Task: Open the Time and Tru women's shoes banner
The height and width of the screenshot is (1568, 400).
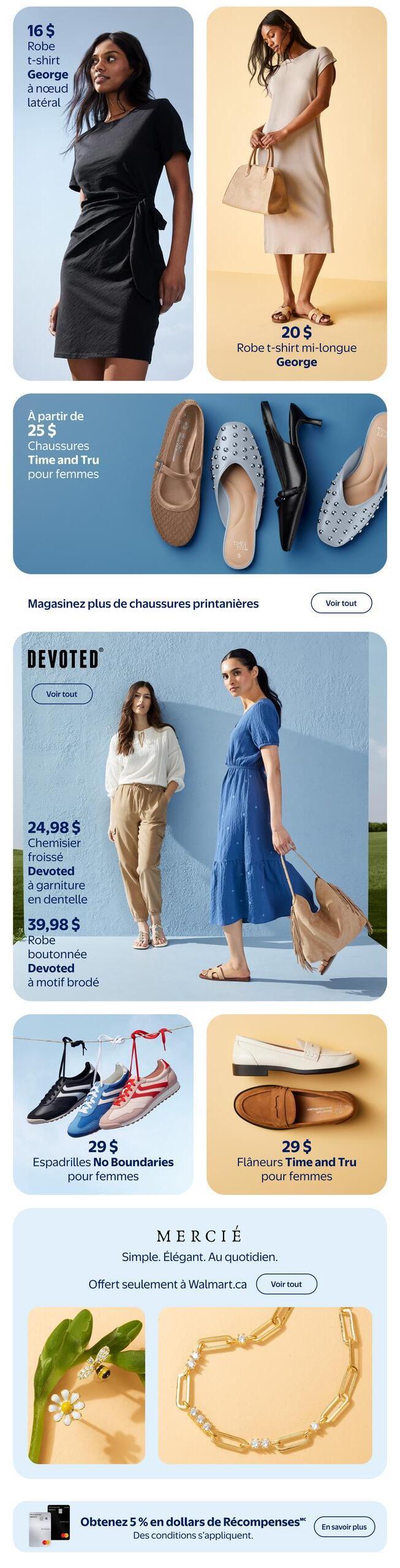Action: coord(200,483)
